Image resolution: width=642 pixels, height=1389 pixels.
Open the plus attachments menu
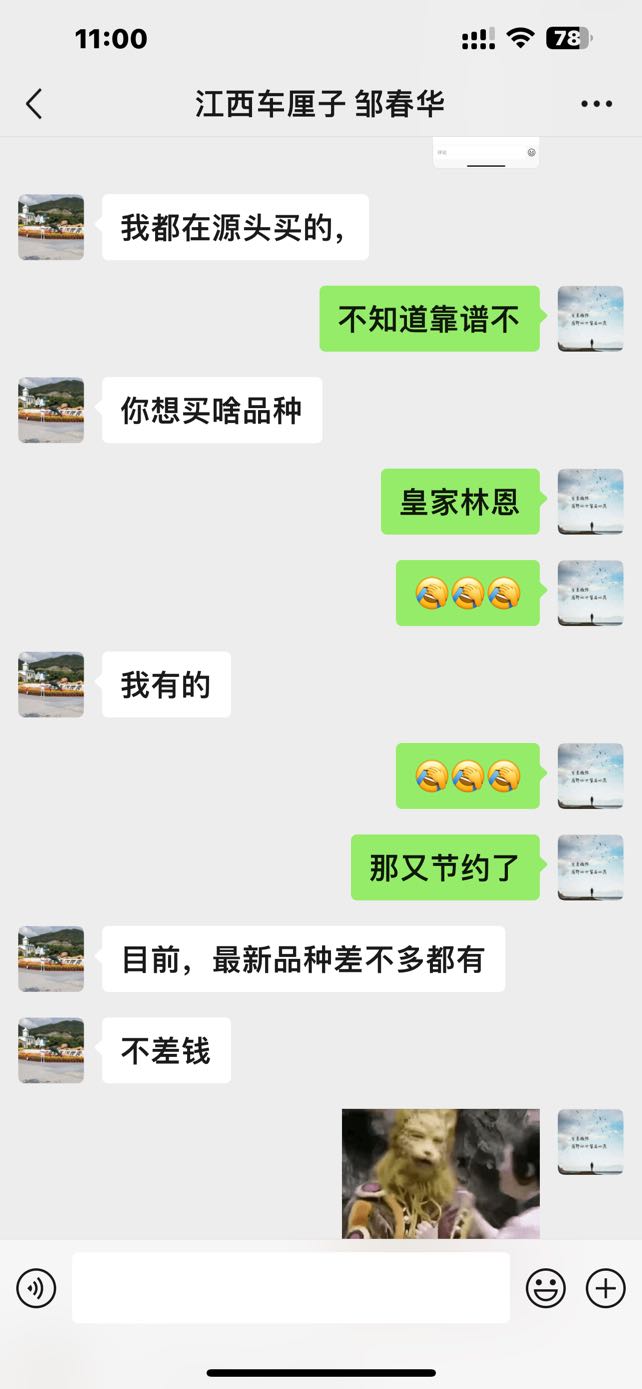(605, 1288)
